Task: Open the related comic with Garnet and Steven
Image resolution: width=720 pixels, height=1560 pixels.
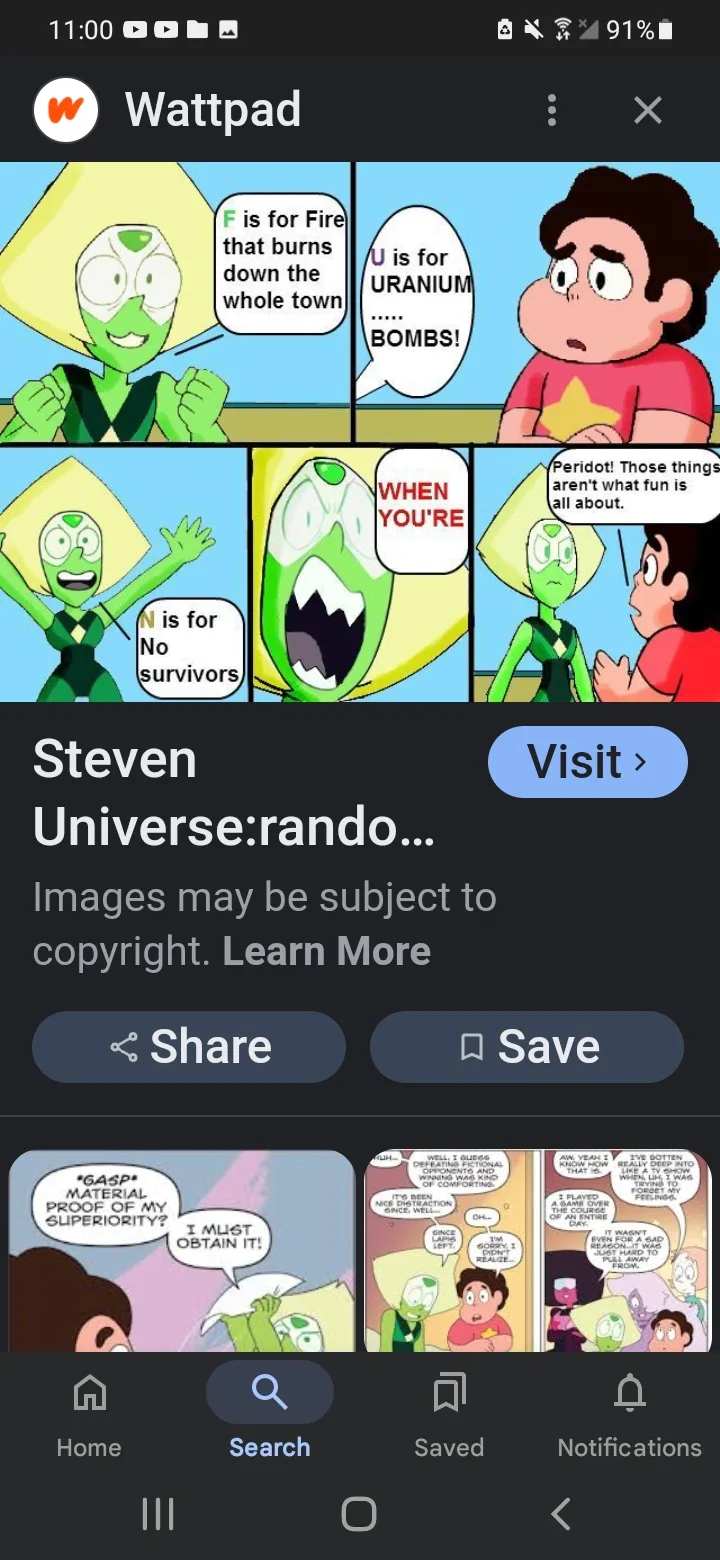Action: tap(538, 1251)
